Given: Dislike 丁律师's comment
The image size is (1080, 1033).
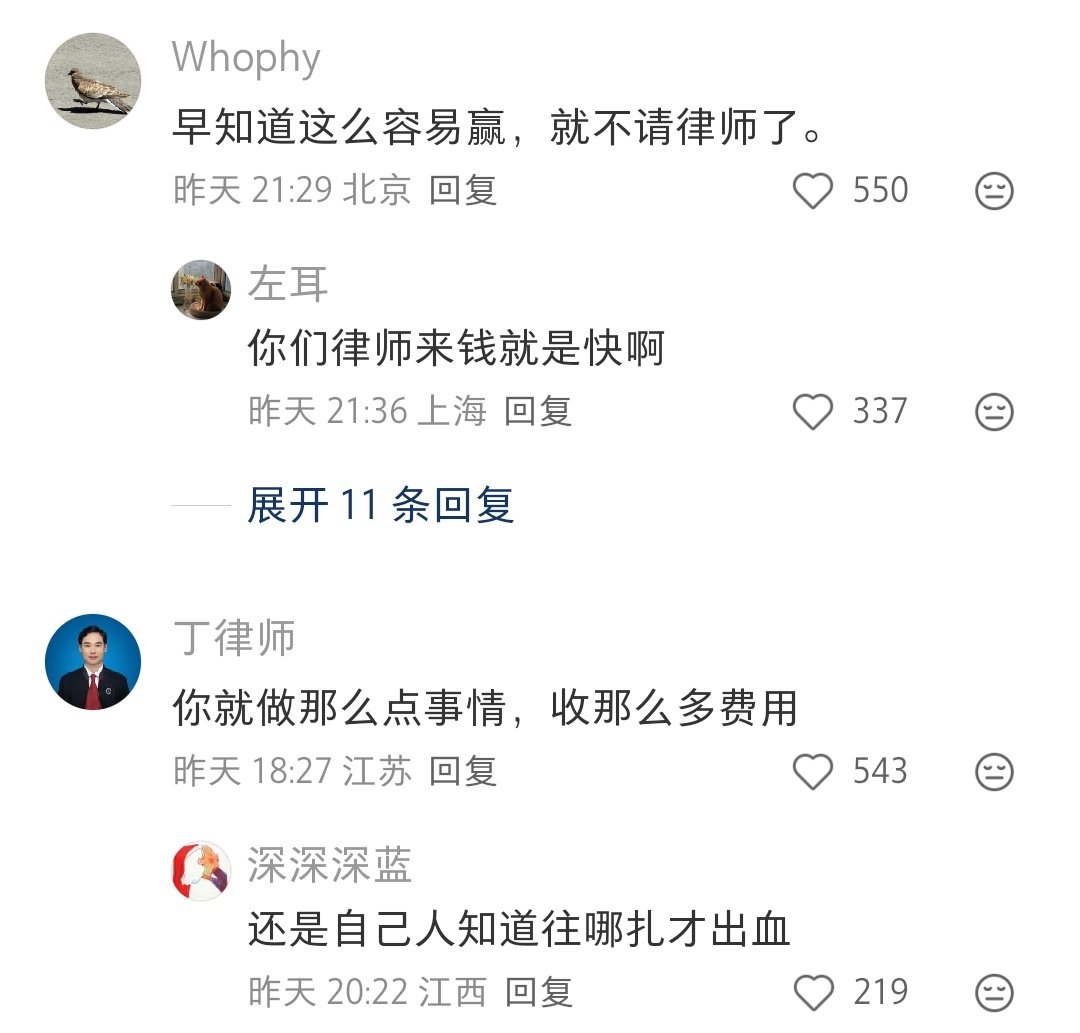Looking at the screenshot, I should click(x=994, y=772).
